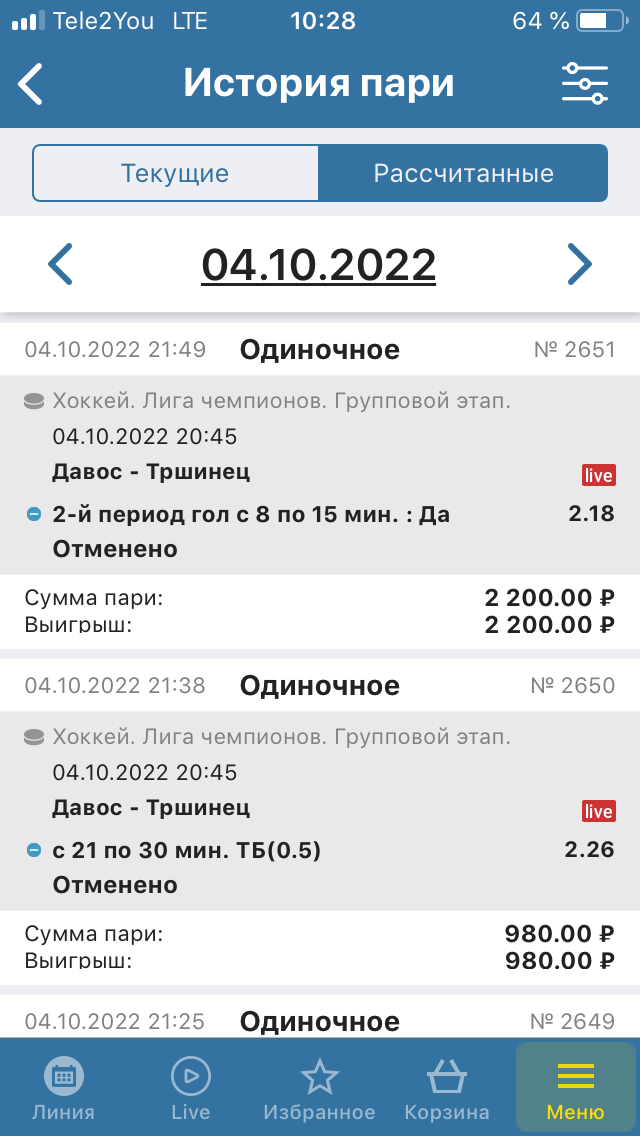Open the Избранное tab
The width and height of the screenshot is (640, 1136).
(319, 1088)
